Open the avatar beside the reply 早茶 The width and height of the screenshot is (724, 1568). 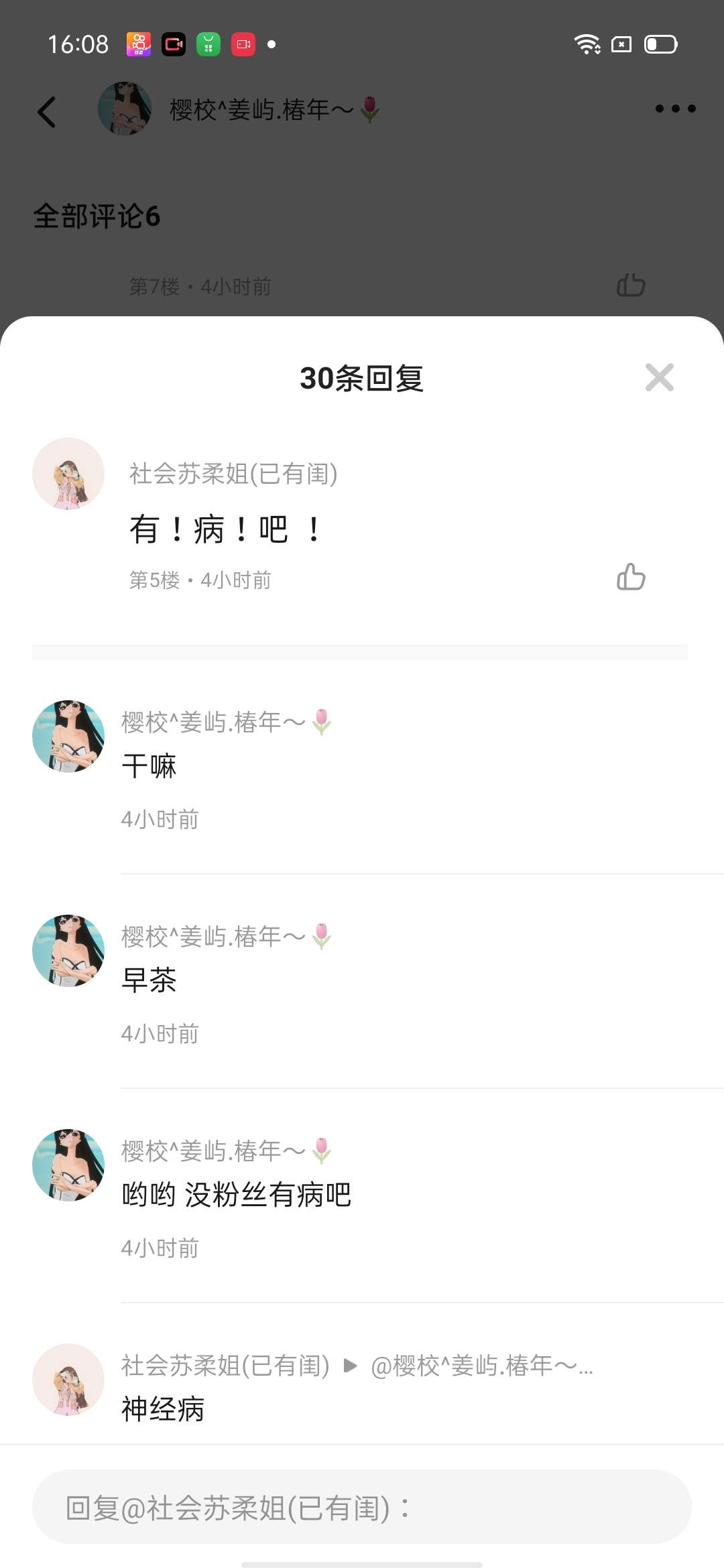pos(68,951)
